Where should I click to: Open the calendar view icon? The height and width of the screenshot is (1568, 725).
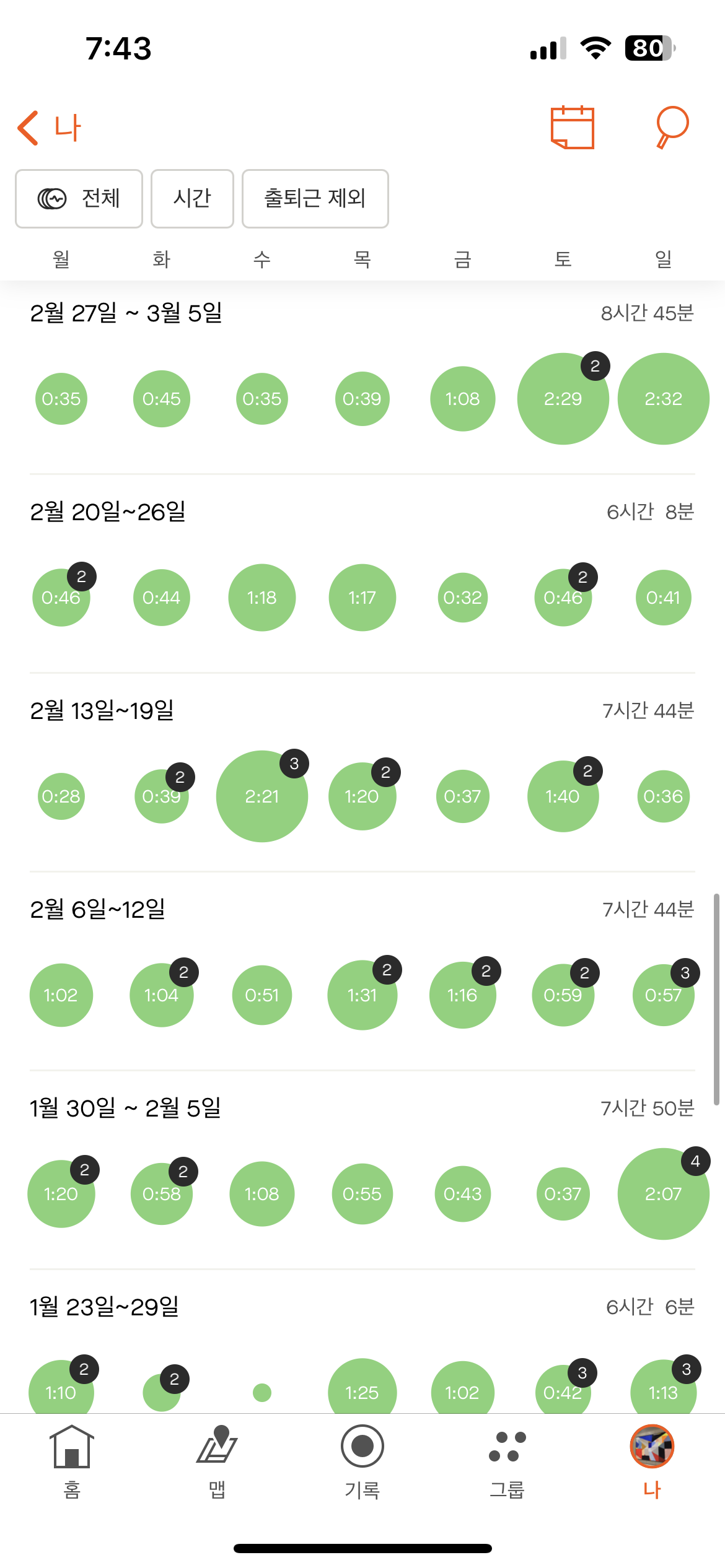coord(572,128)
